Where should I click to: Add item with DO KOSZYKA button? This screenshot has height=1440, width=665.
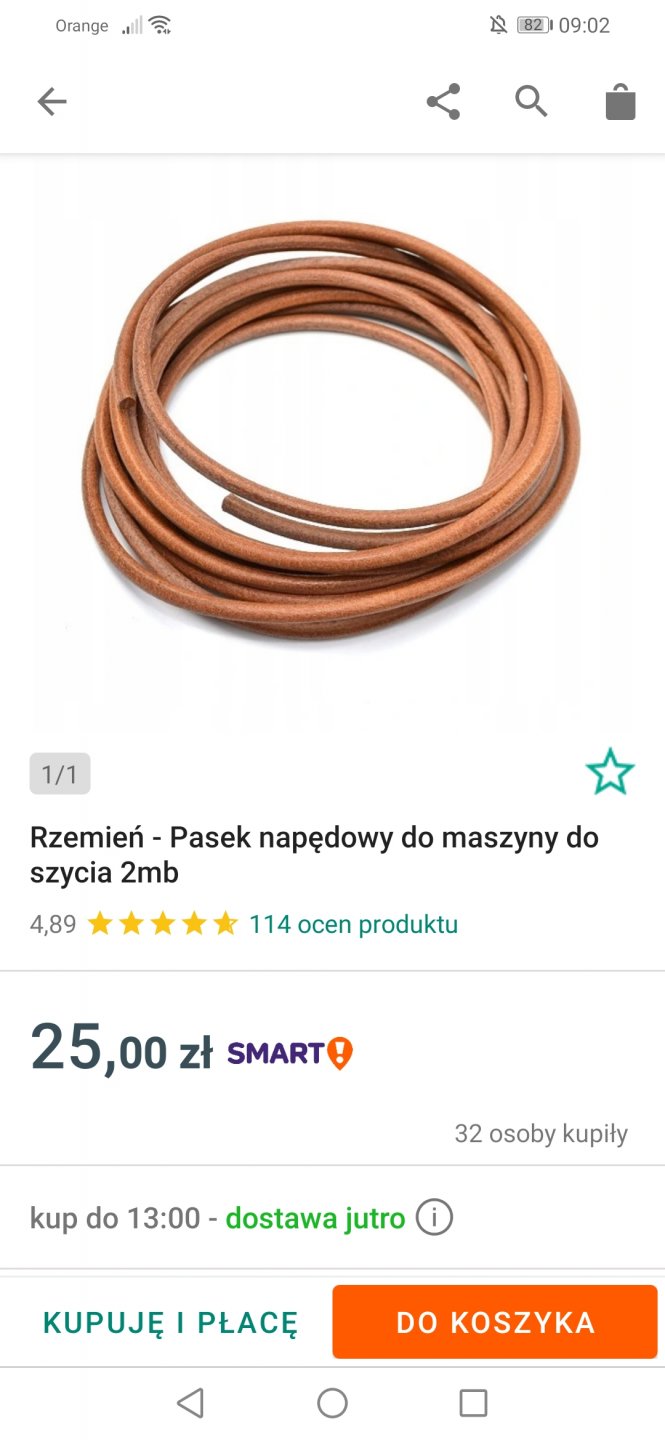click(495, 1322)
